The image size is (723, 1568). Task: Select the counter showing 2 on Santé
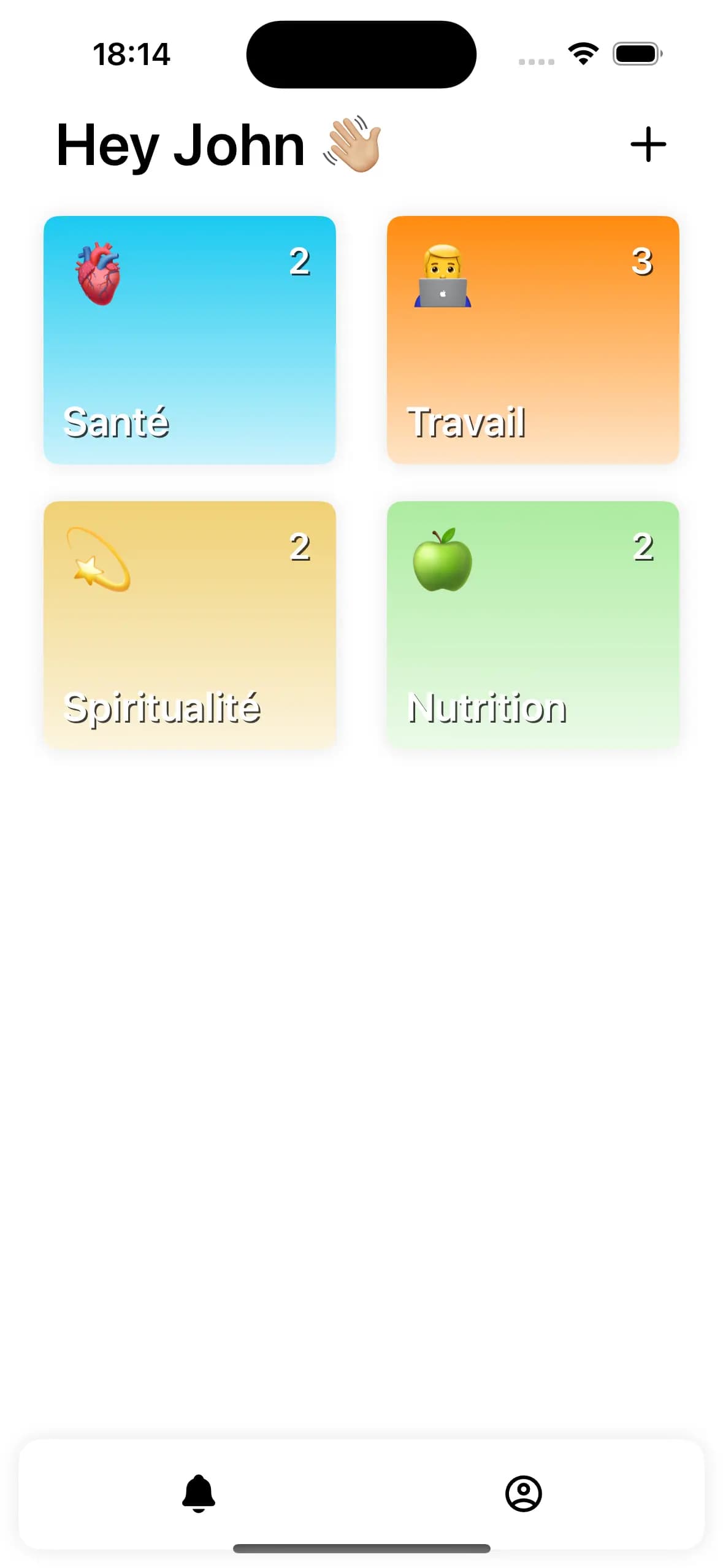[x=299, y=263]
